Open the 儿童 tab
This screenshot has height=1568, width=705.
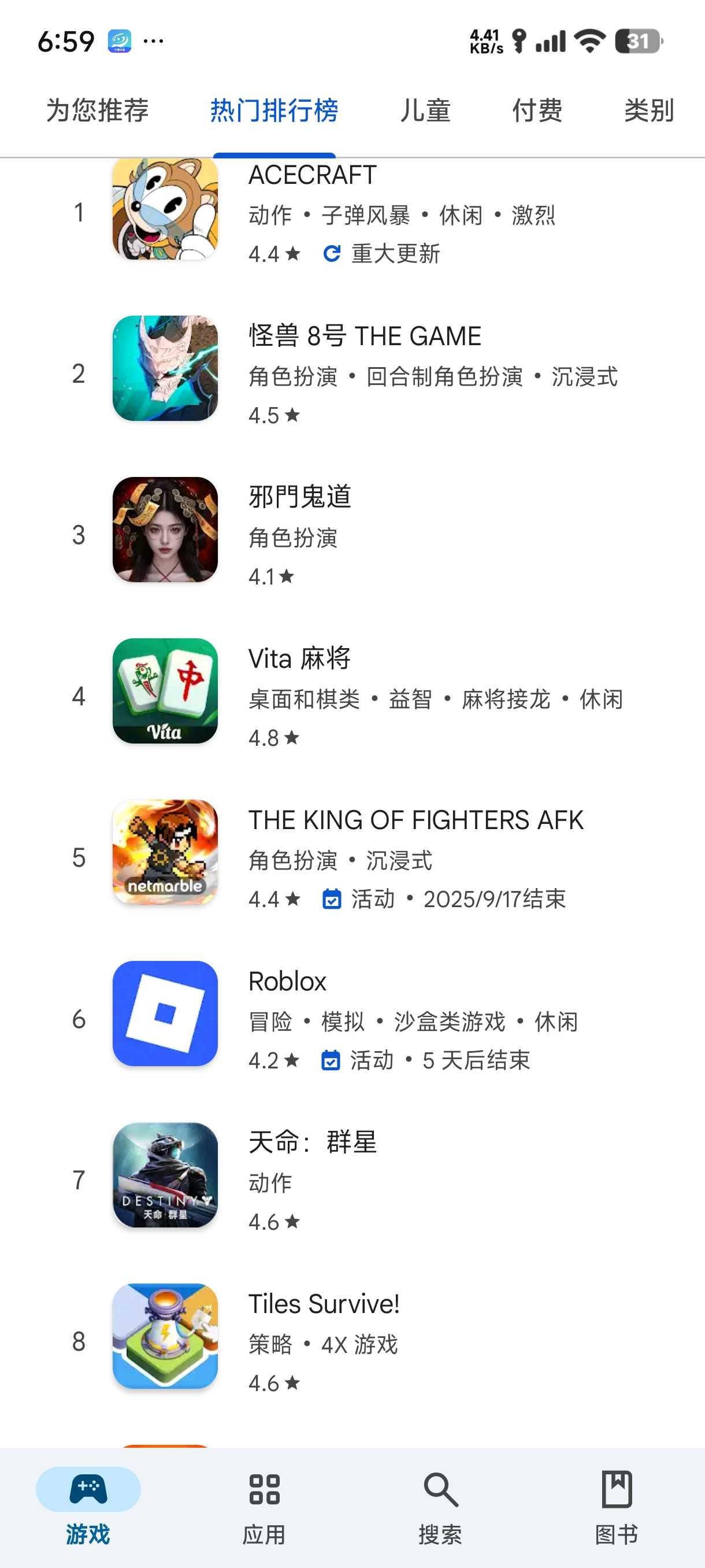425,111
